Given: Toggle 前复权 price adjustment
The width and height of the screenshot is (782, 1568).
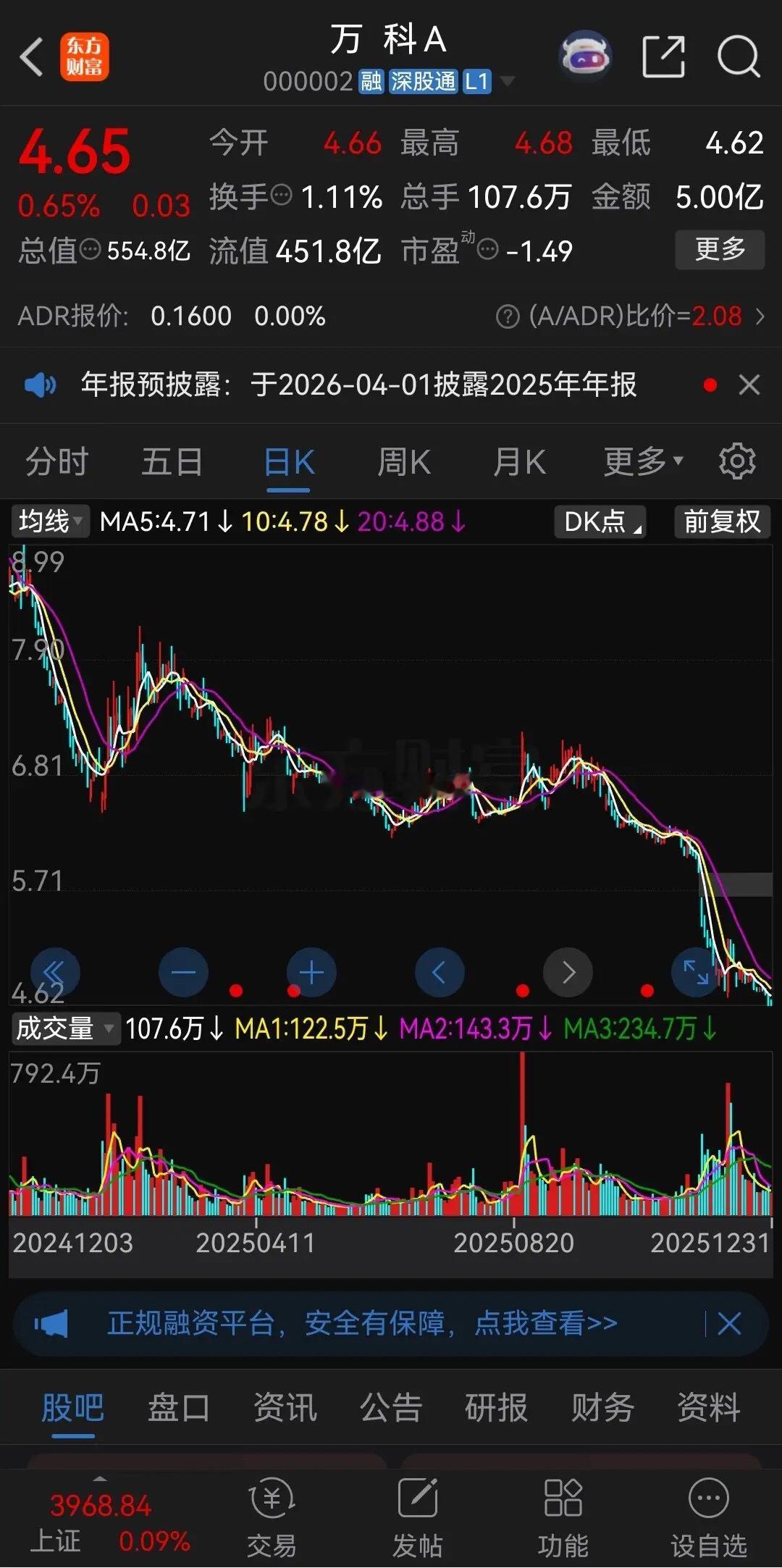Looking at the screenshot, I should (721, 521).
